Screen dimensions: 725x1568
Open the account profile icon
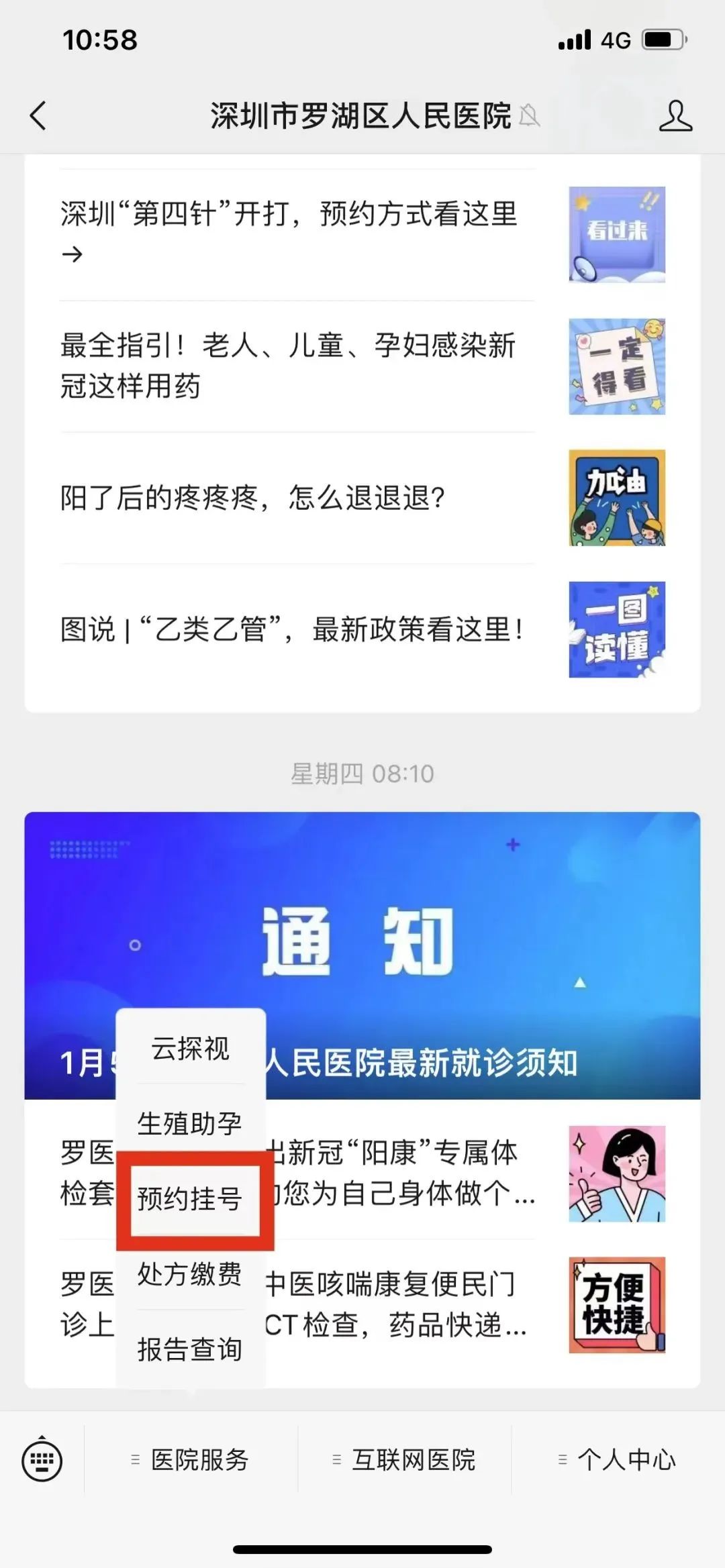tap(675, 116)
